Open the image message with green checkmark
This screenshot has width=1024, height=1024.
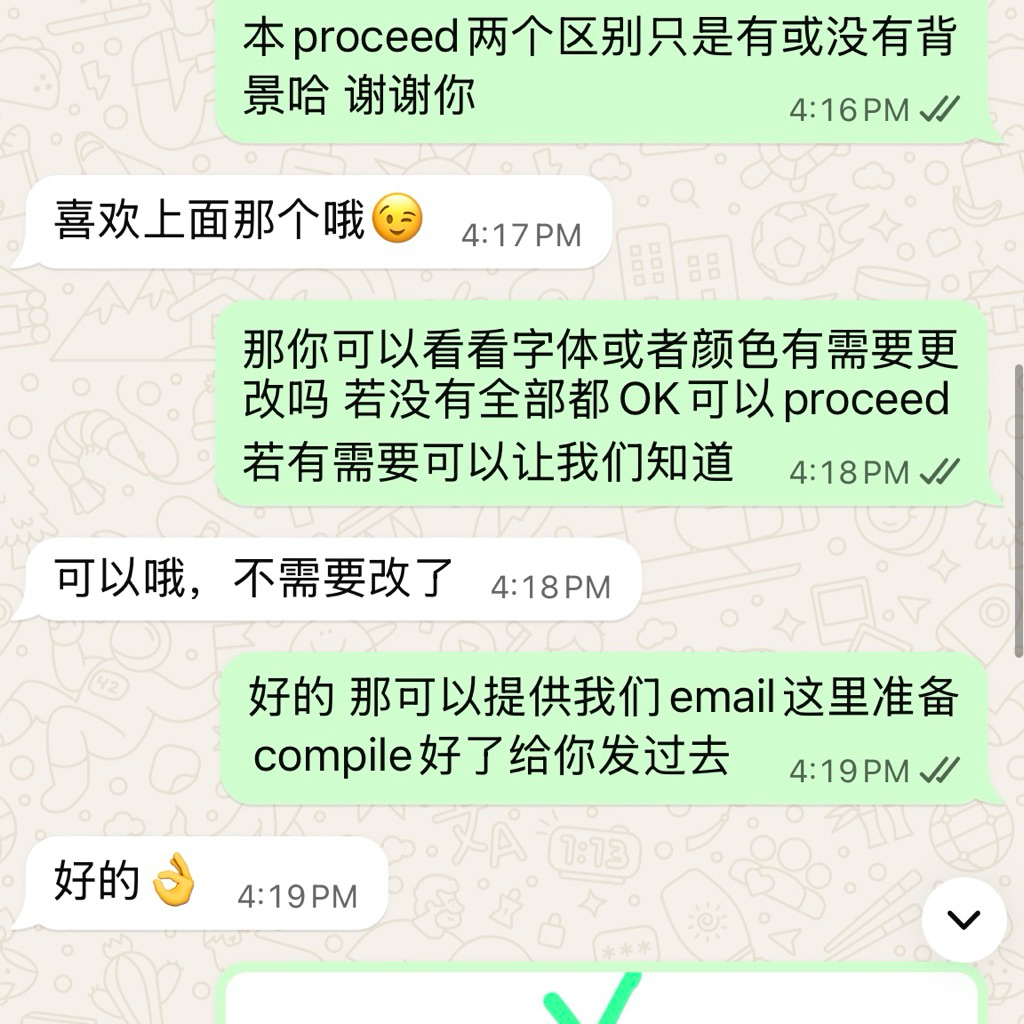tap(601, 997)
